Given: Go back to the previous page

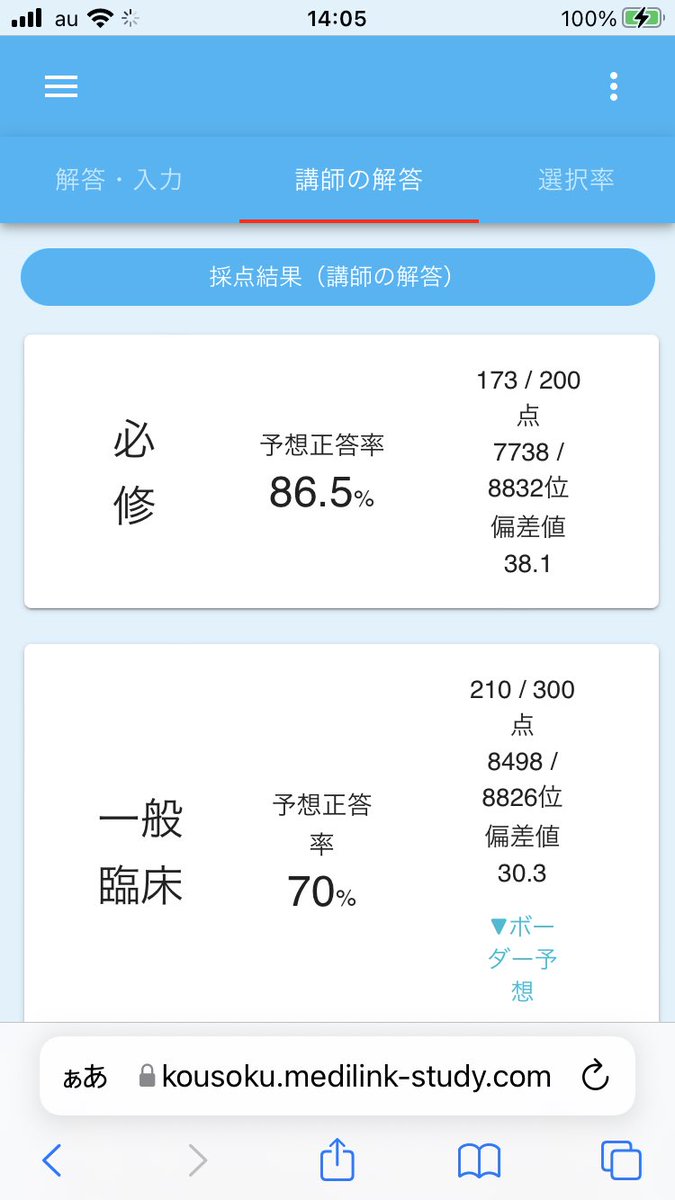Looking at the screenshot, I should tap(52, 1160).
